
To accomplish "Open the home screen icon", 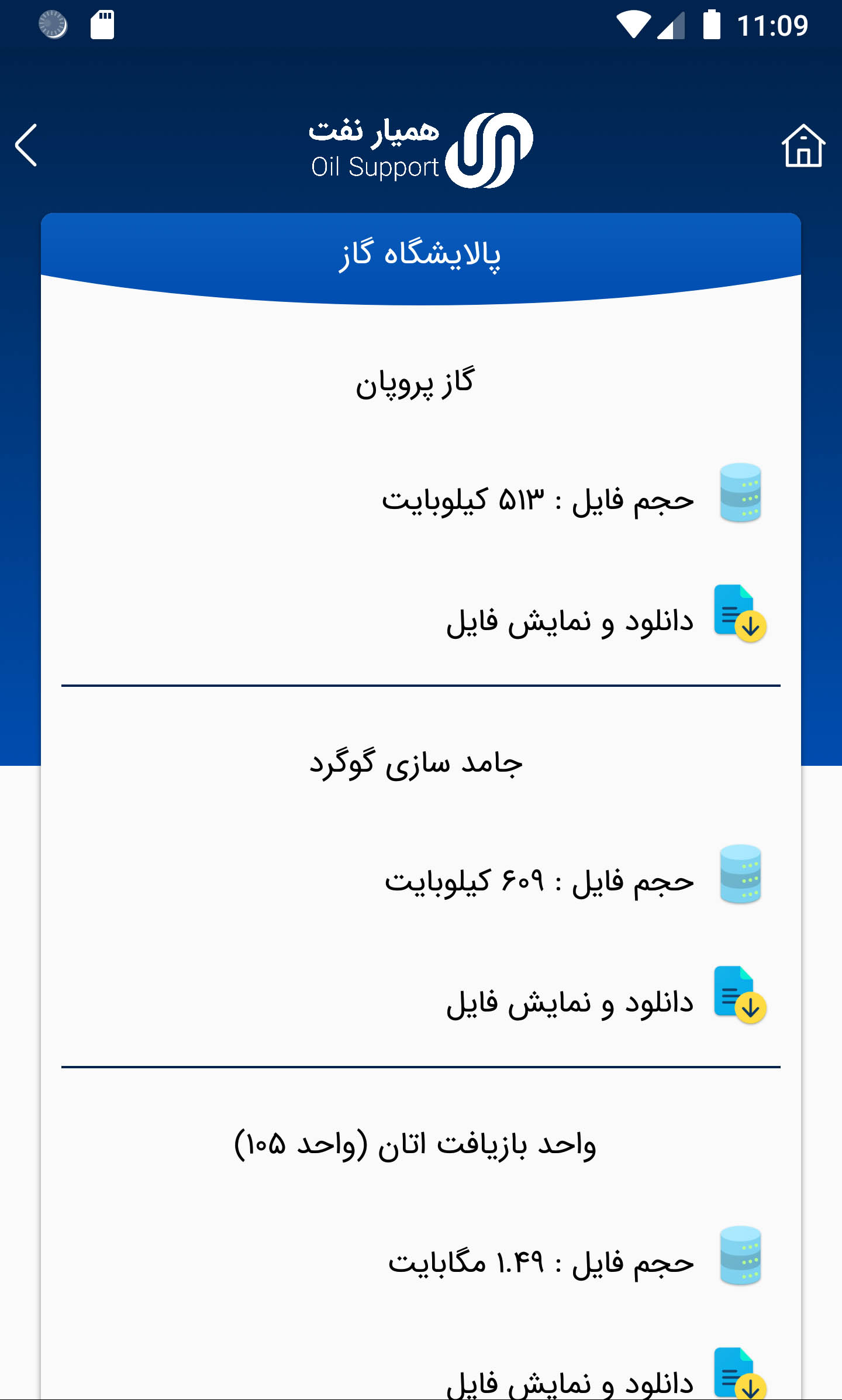I will tap(803, 146).
